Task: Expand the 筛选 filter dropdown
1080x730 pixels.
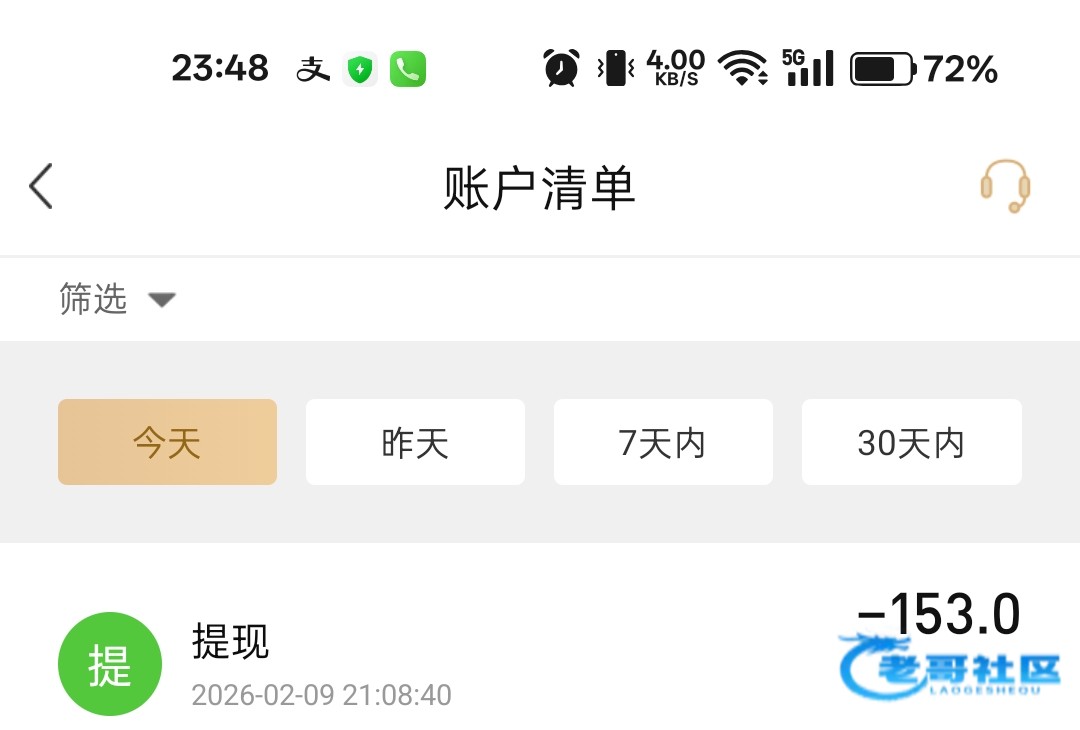Action: (x=116, y=299)
